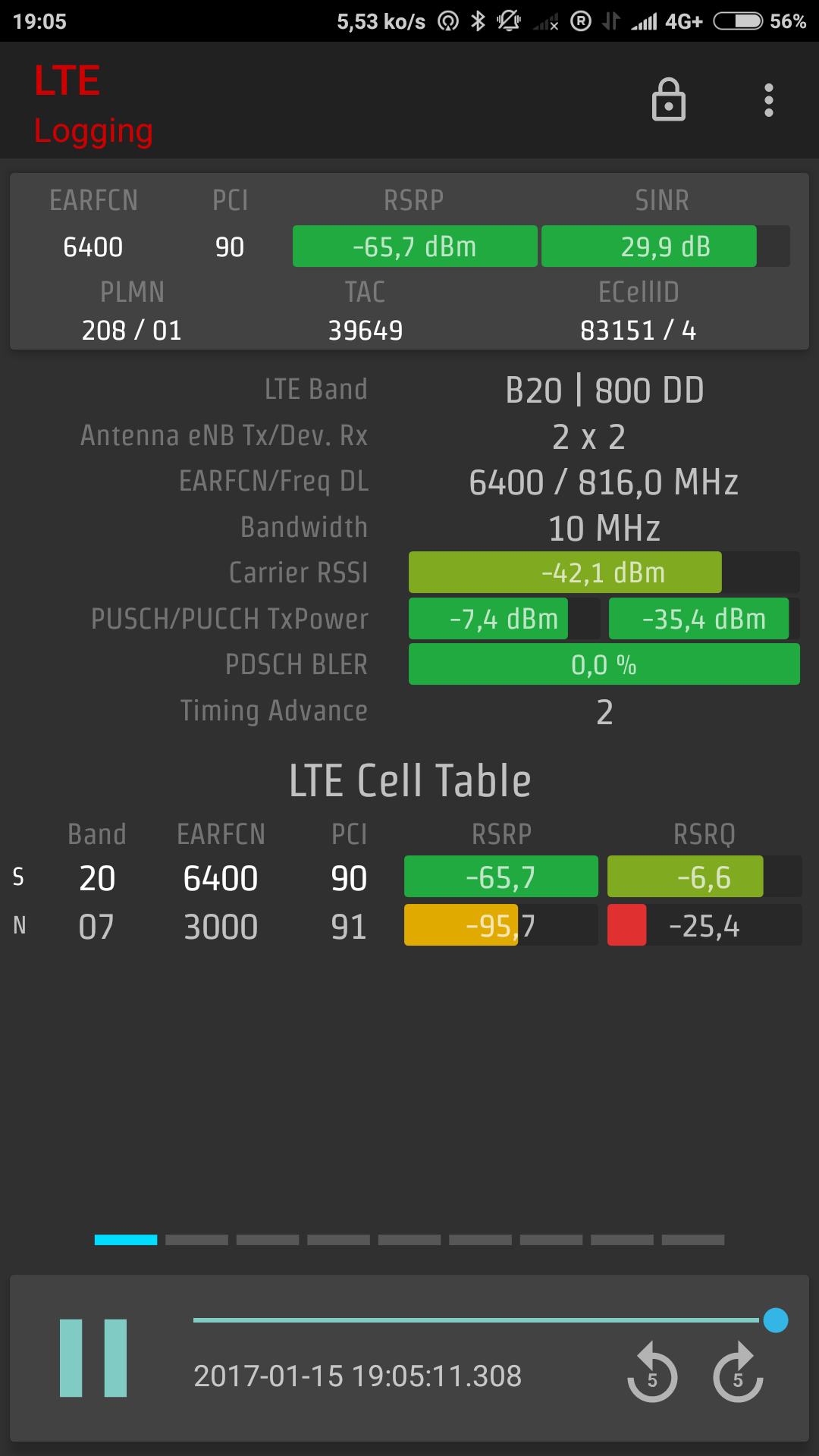Skip forward 5 seconds

coord(738,1373)
